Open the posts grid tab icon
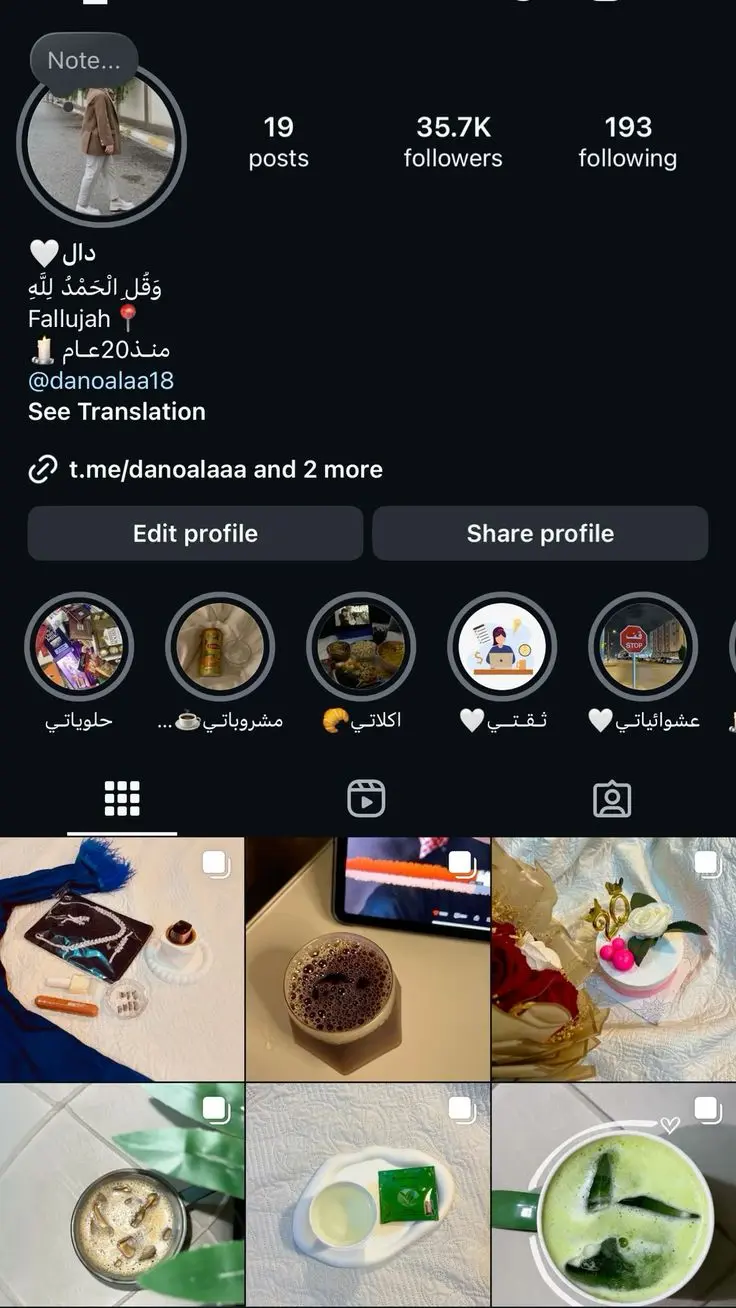The height and width of the screenshot is (1308, 736). [x=122, y=798]
